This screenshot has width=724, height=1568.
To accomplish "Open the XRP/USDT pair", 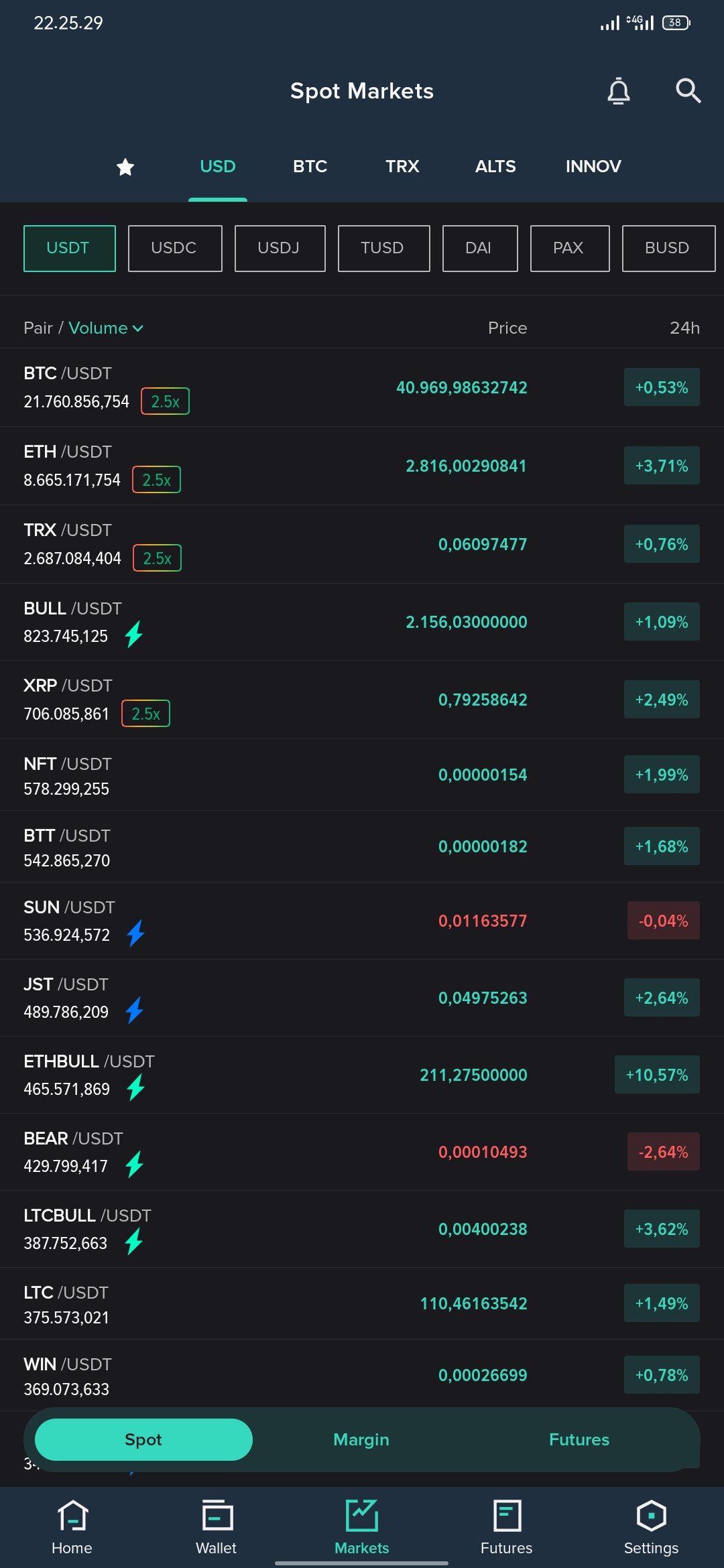I will 362,700.
